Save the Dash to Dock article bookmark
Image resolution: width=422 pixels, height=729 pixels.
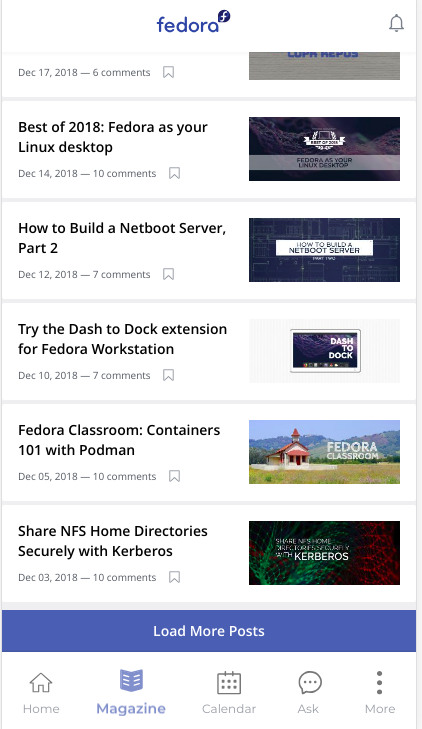point(168,375)
